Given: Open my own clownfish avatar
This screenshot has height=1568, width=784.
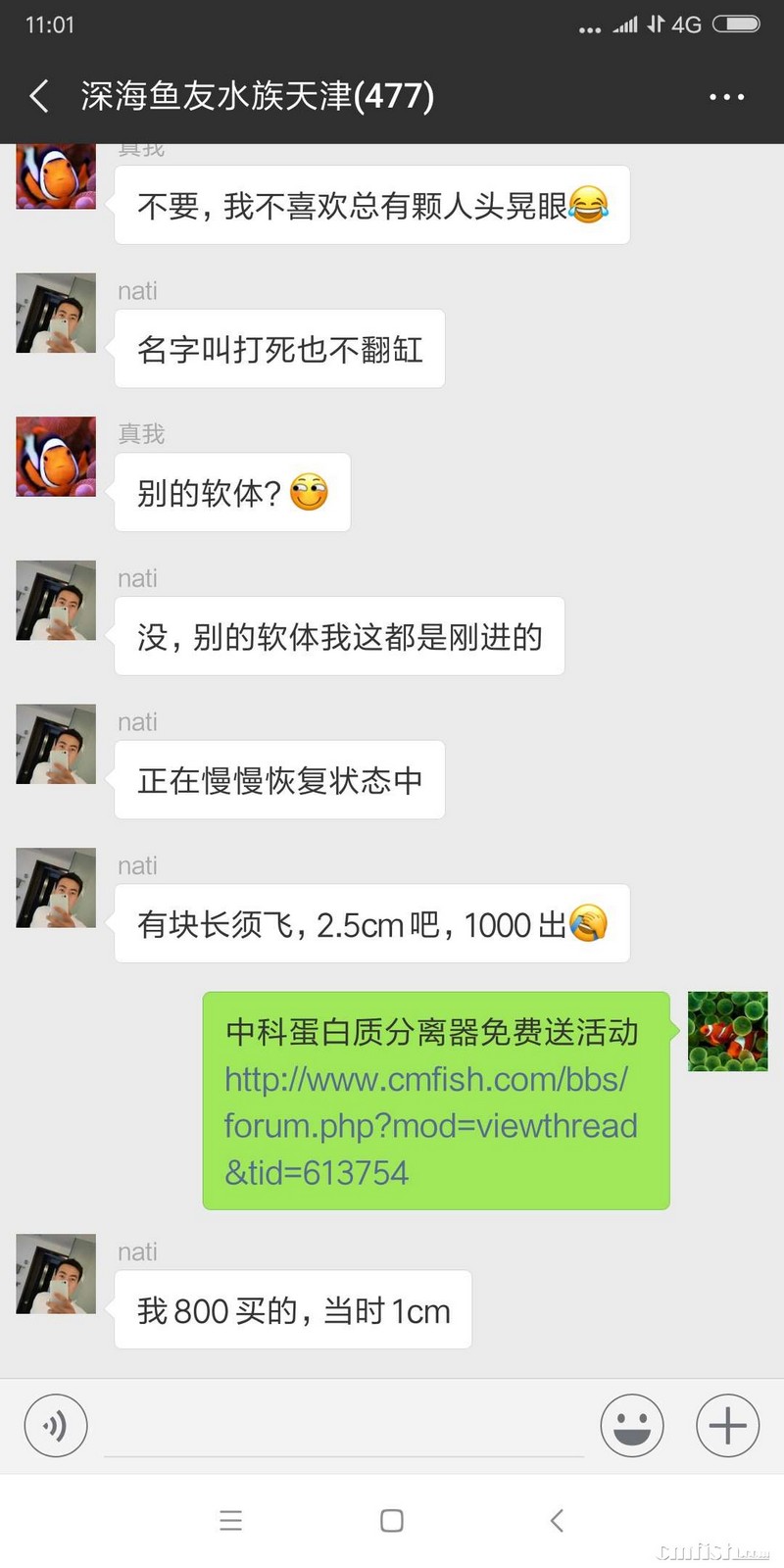Looking at the screenshot, I should 727,1031.
